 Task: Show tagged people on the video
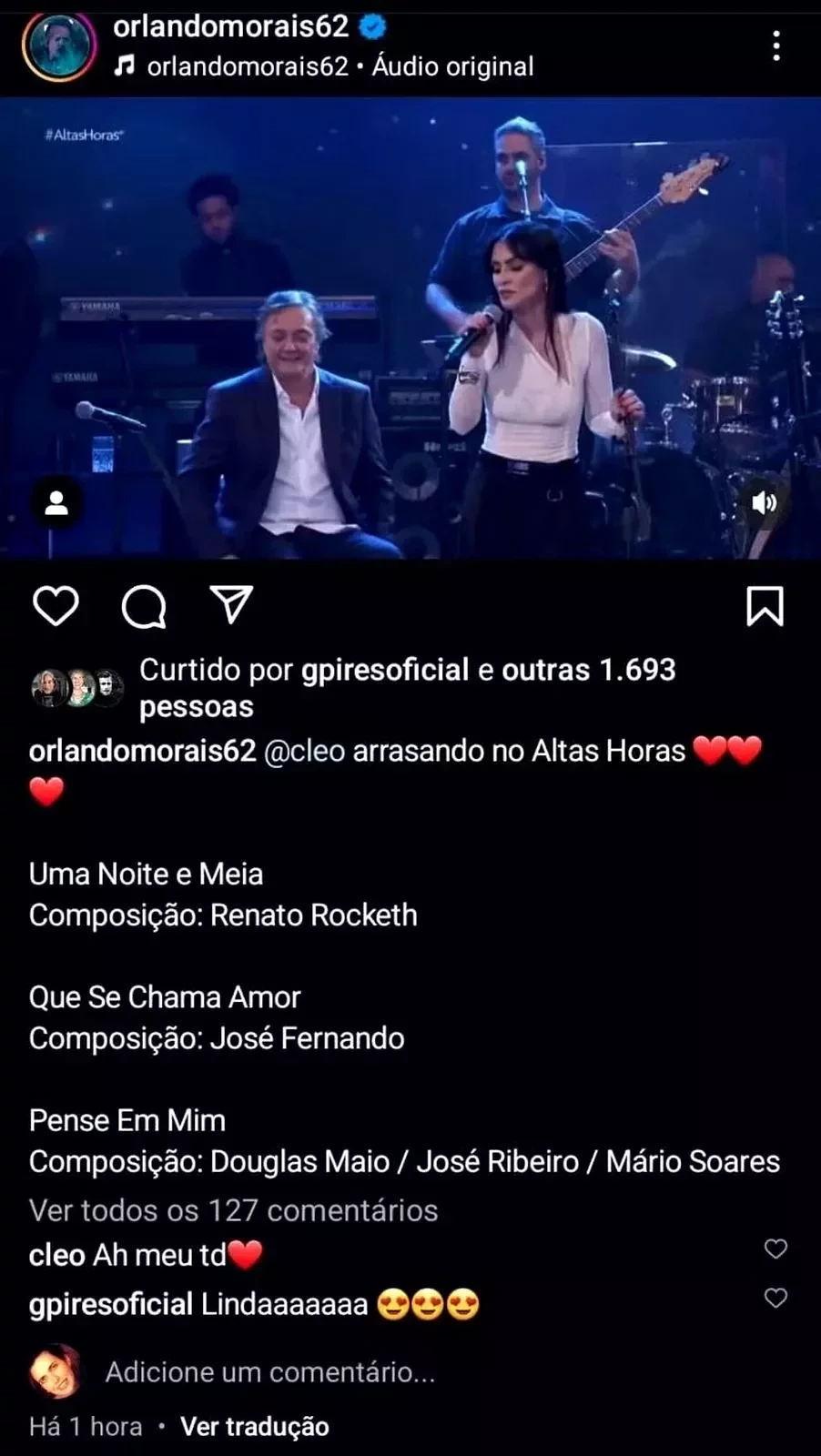click(x=56, y=502)
